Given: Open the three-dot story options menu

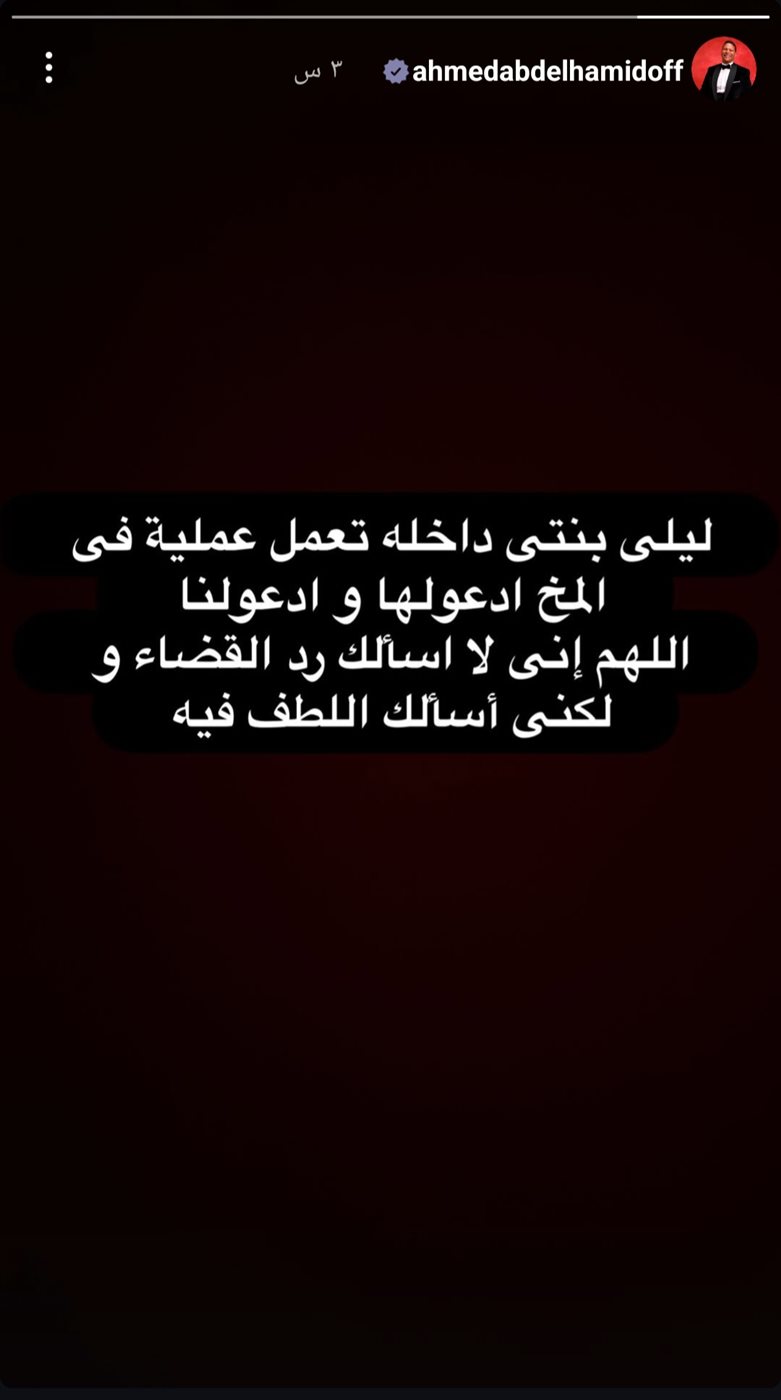Looking at the screenshot, I should 48,67.
